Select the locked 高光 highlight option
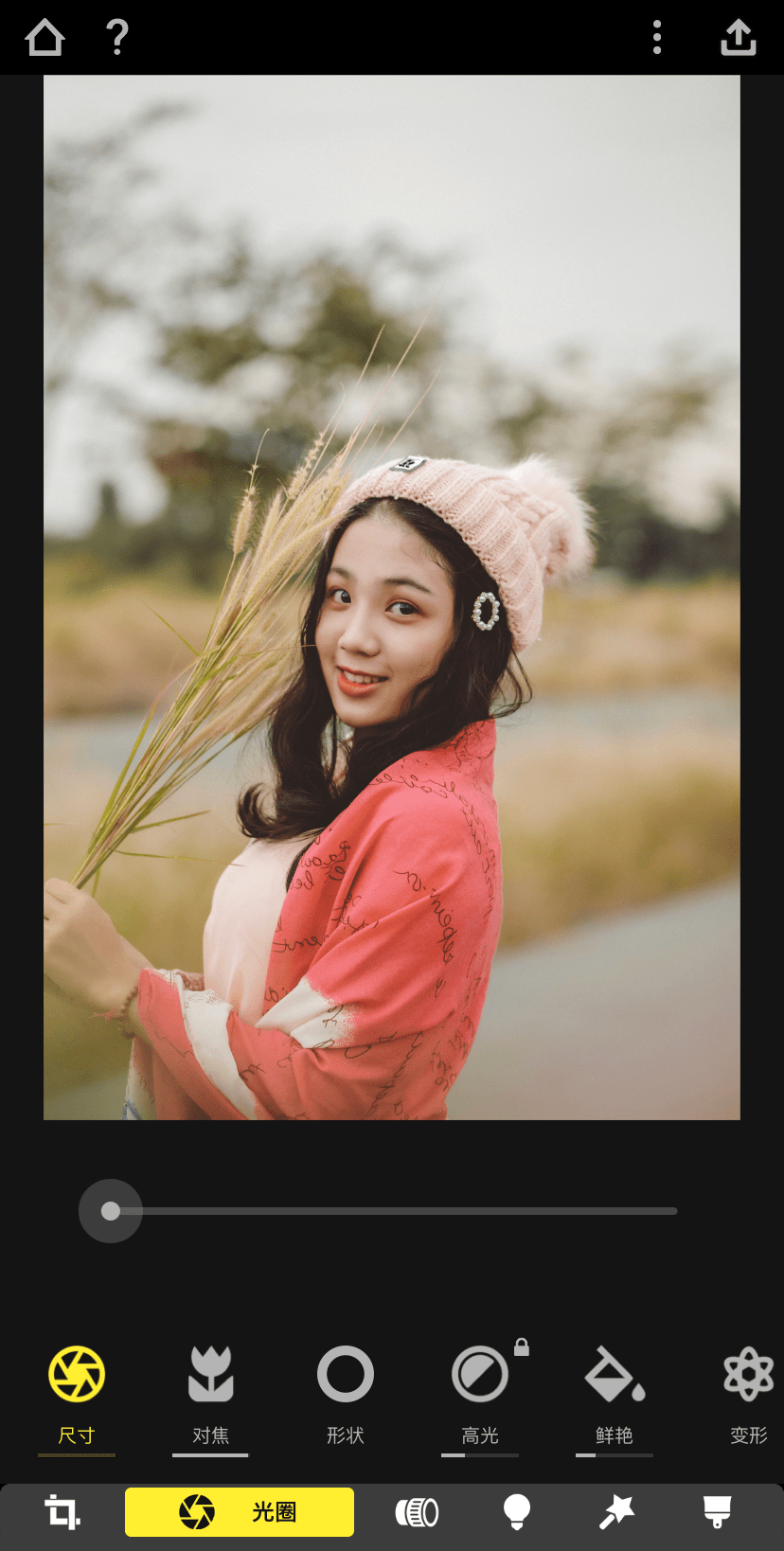Screen dimensions: 784x1551 [480, 1393]
